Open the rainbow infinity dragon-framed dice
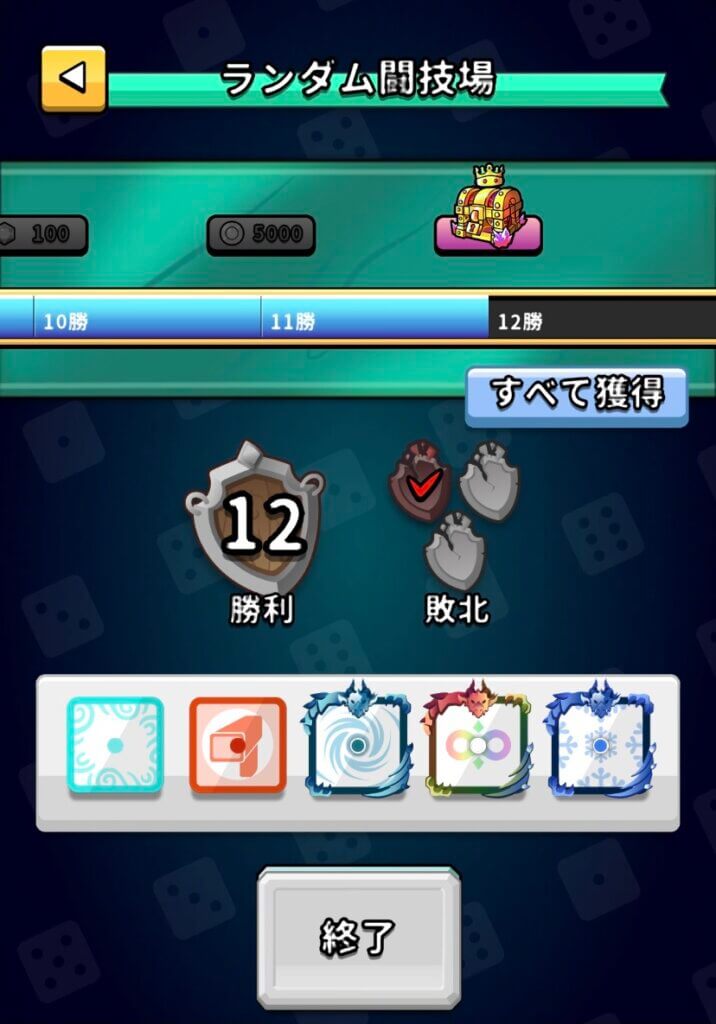This screenshot has width=716, height=1024. coord(477,745)
